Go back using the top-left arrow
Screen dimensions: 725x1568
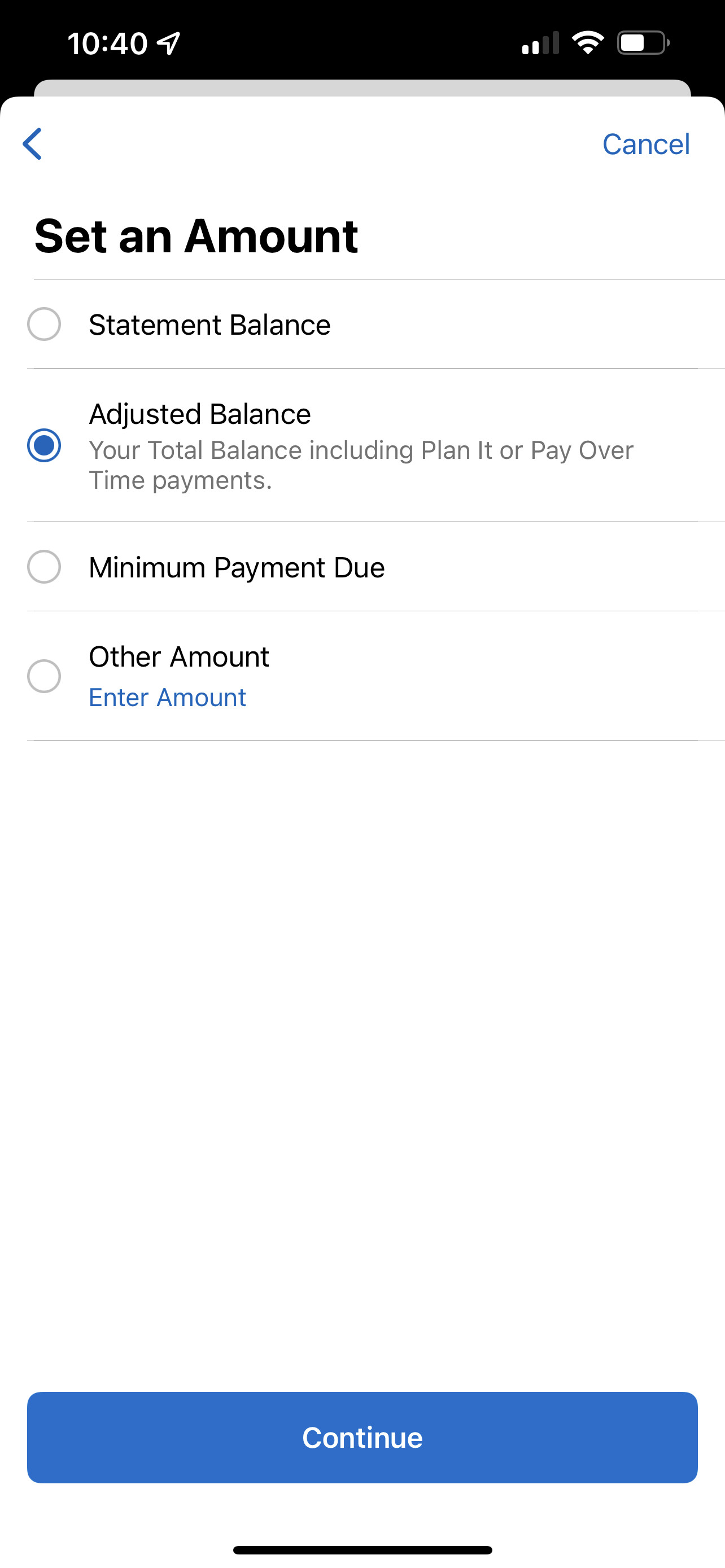tap(32, 144)
